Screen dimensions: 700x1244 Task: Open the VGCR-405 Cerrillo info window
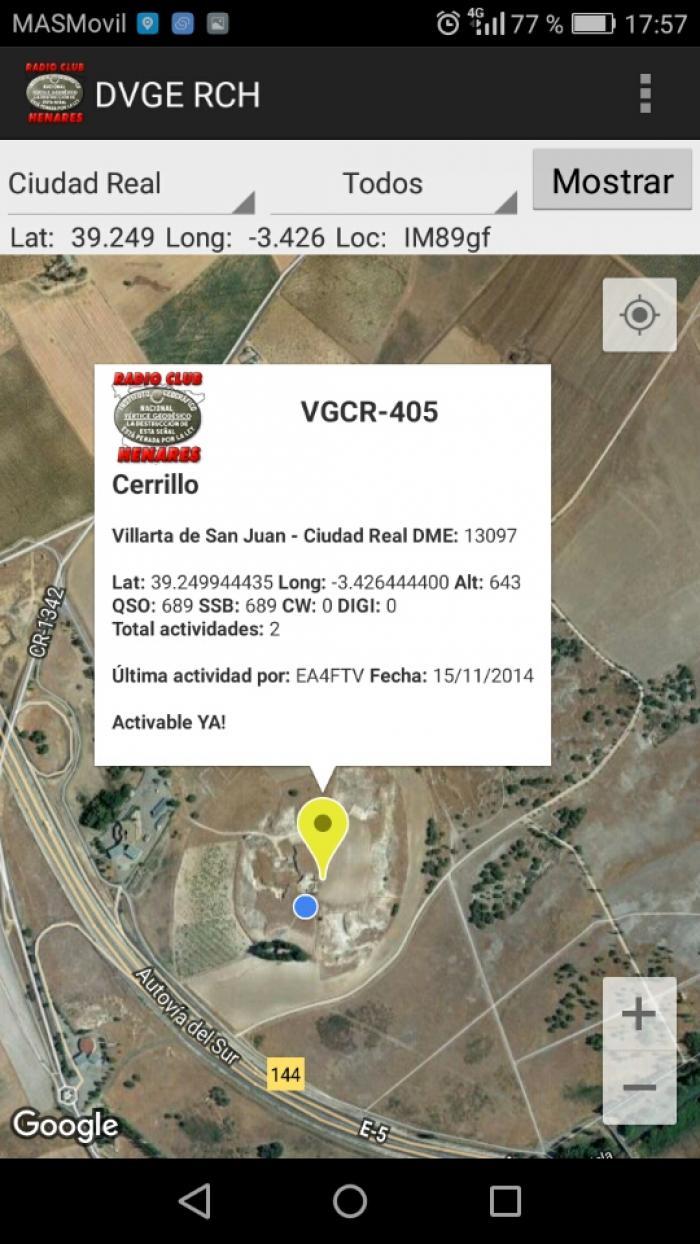322,565
